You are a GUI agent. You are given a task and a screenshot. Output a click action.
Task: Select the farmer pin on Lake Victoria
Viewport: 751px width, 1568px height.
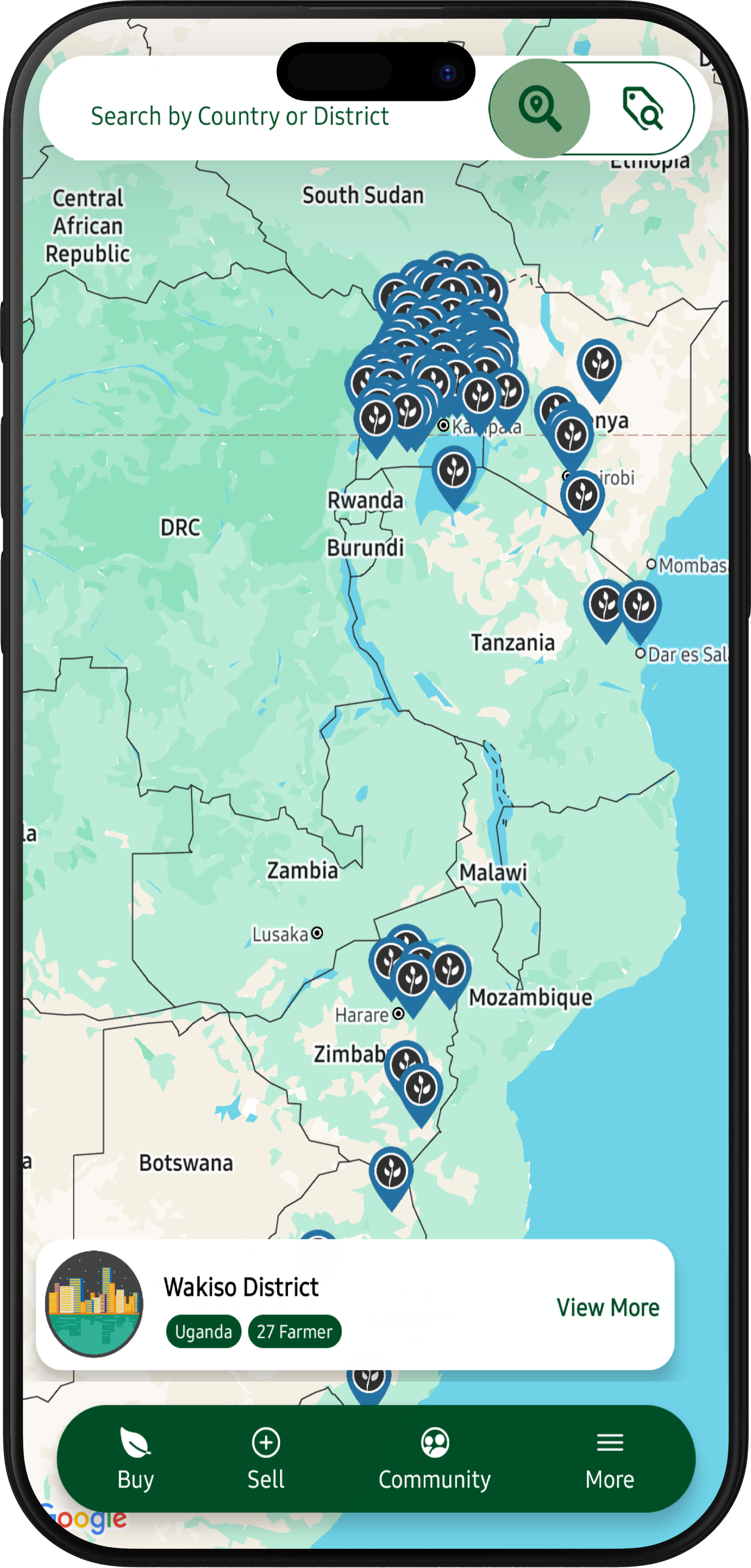pyautogui.click(x=454, y=472)
